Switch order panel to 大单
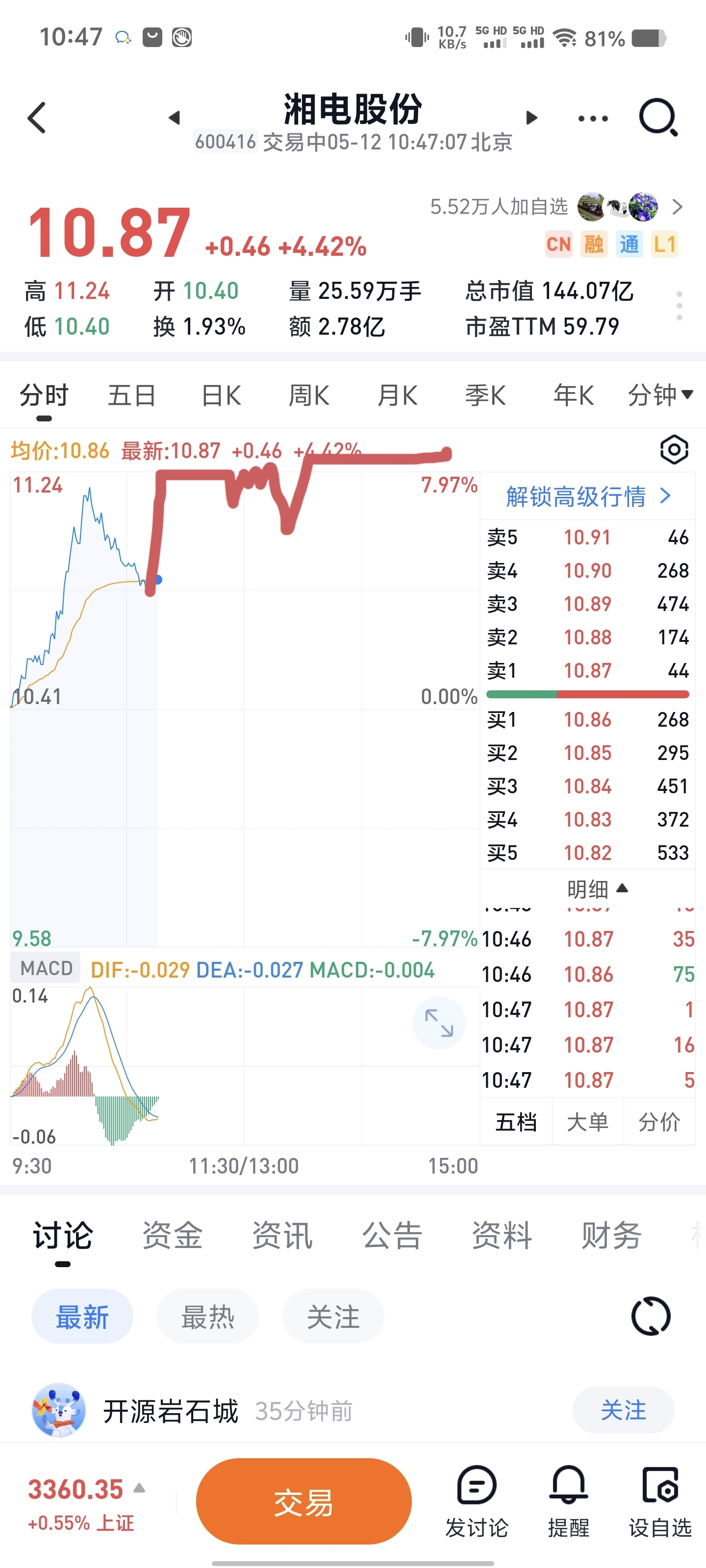 (587, 1122)
